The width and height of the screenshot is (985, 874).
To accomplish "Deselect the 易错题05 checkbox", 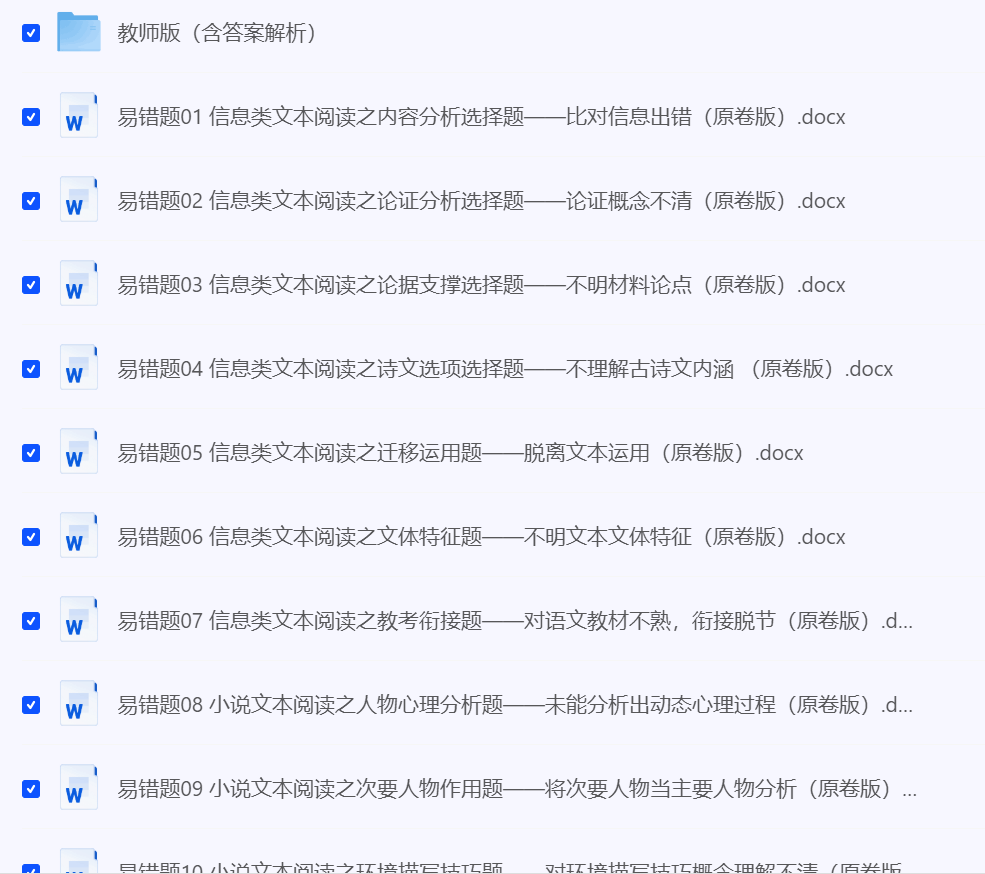I will click(31, 453).
